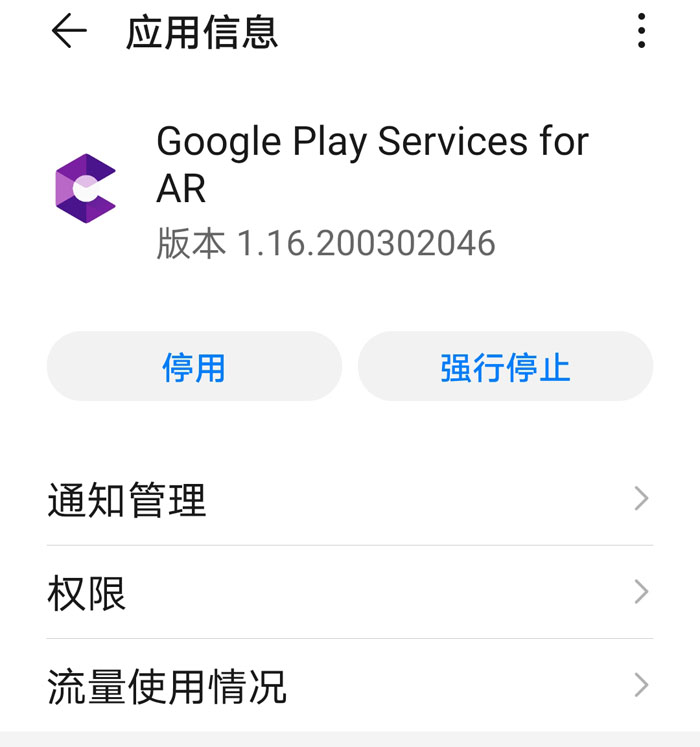Screen dimensions: 700x747
Task: Open 通知管理 settings
Action: (x=349, y=499)
